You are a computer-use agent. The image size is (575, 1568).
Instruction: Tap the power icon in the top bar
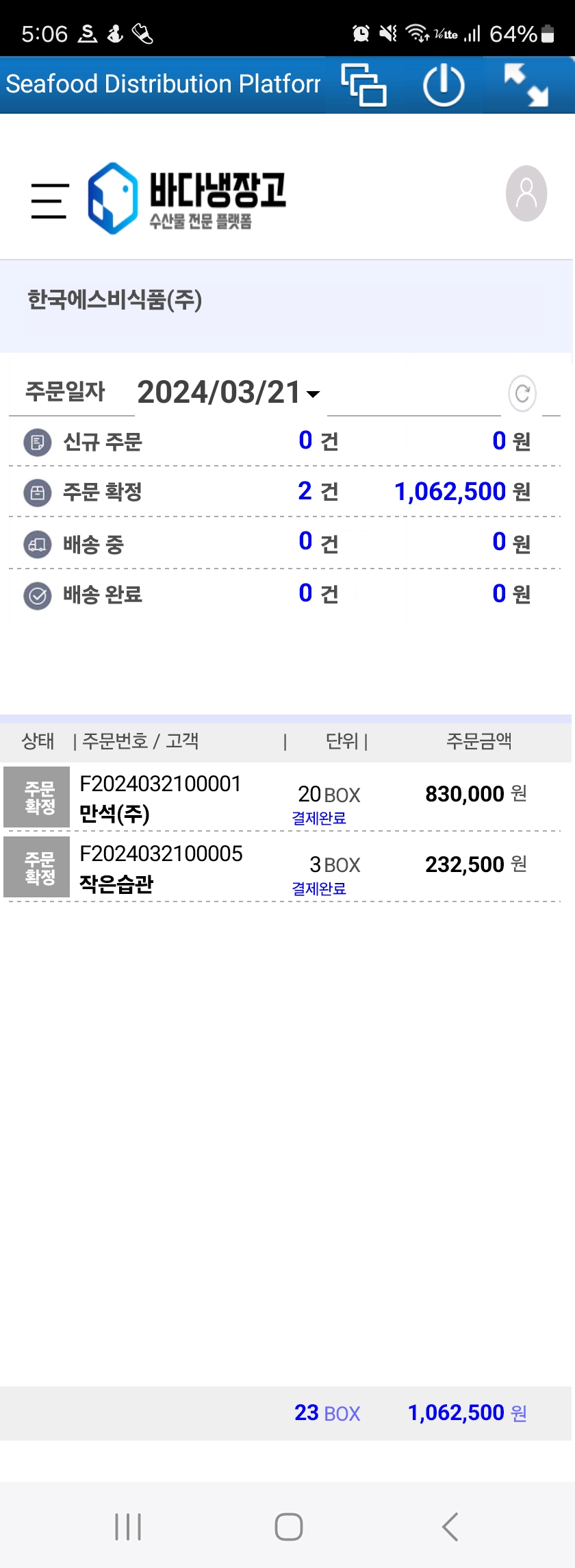pyautogui.click(x=444, y=86)
